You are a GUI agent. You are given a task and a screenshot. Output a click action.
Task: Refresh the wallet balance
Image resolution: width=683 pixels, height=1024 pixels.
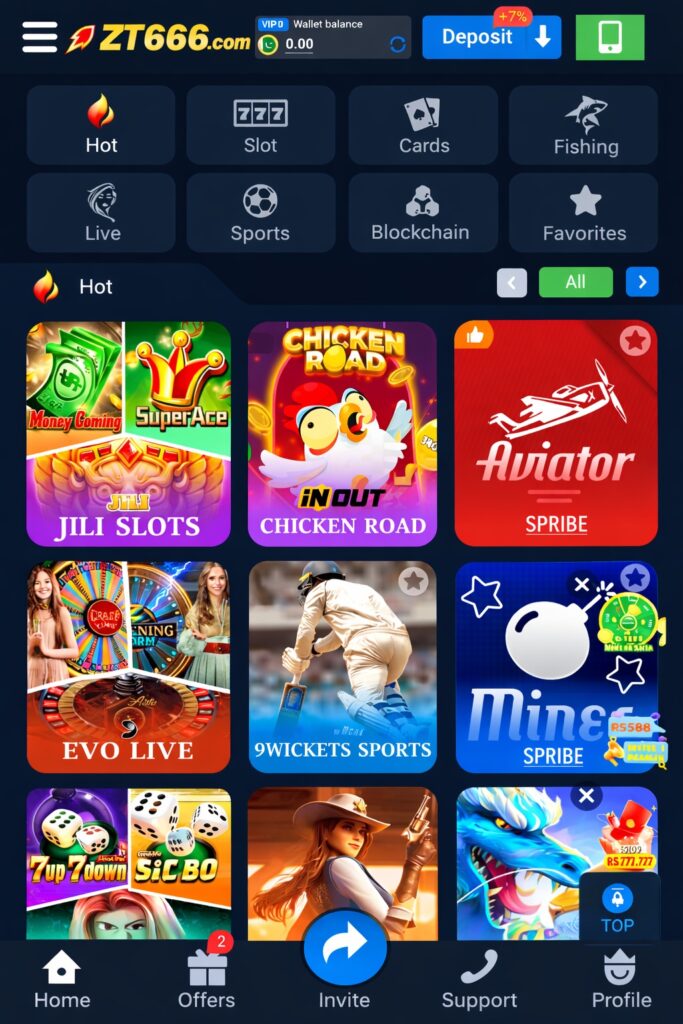(397, 44)
